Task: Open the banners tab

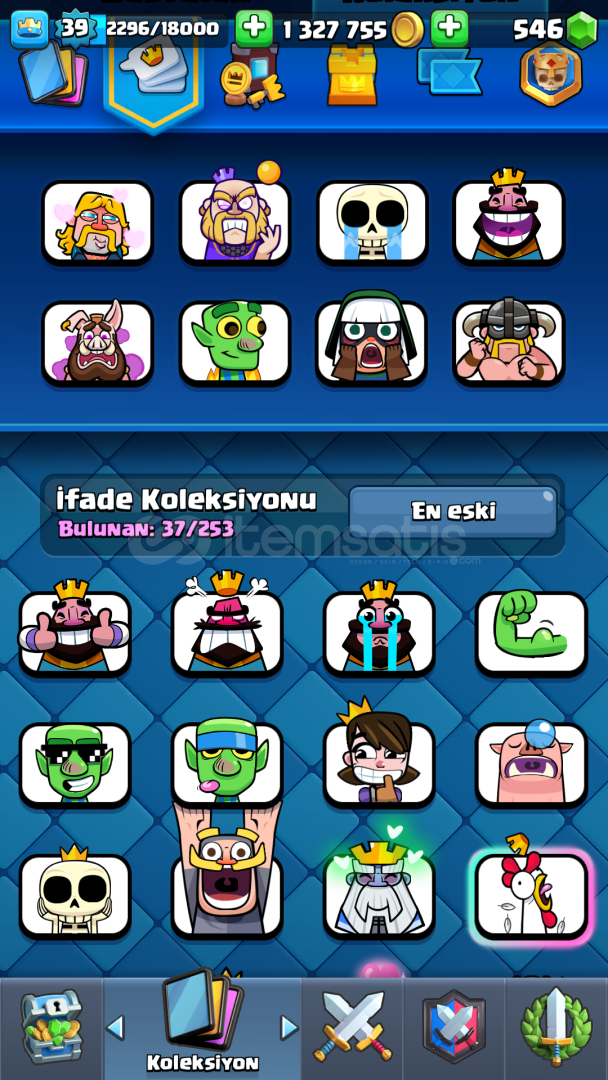Action: [x=450, y=72]
